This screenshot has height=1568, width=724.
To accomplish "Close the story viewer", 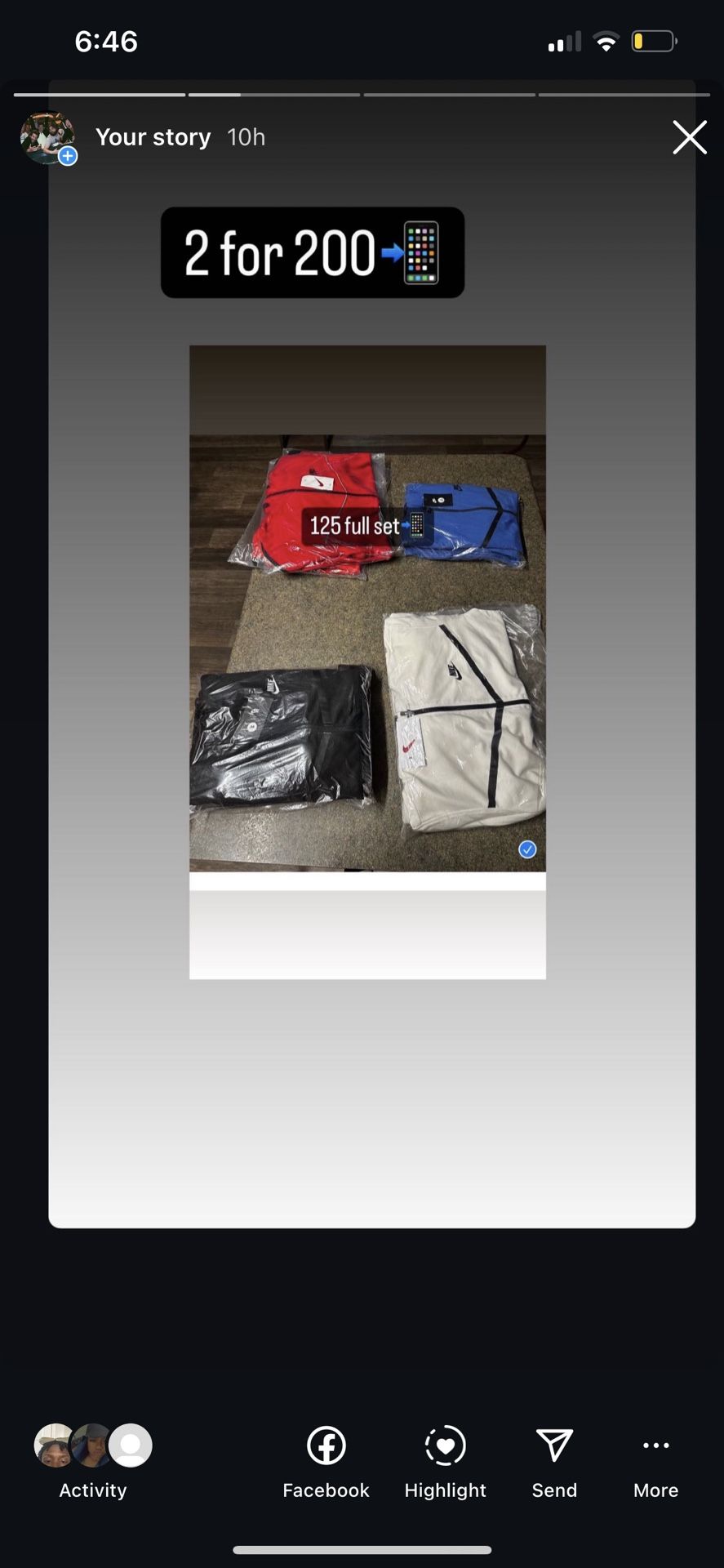I will 690,137.
